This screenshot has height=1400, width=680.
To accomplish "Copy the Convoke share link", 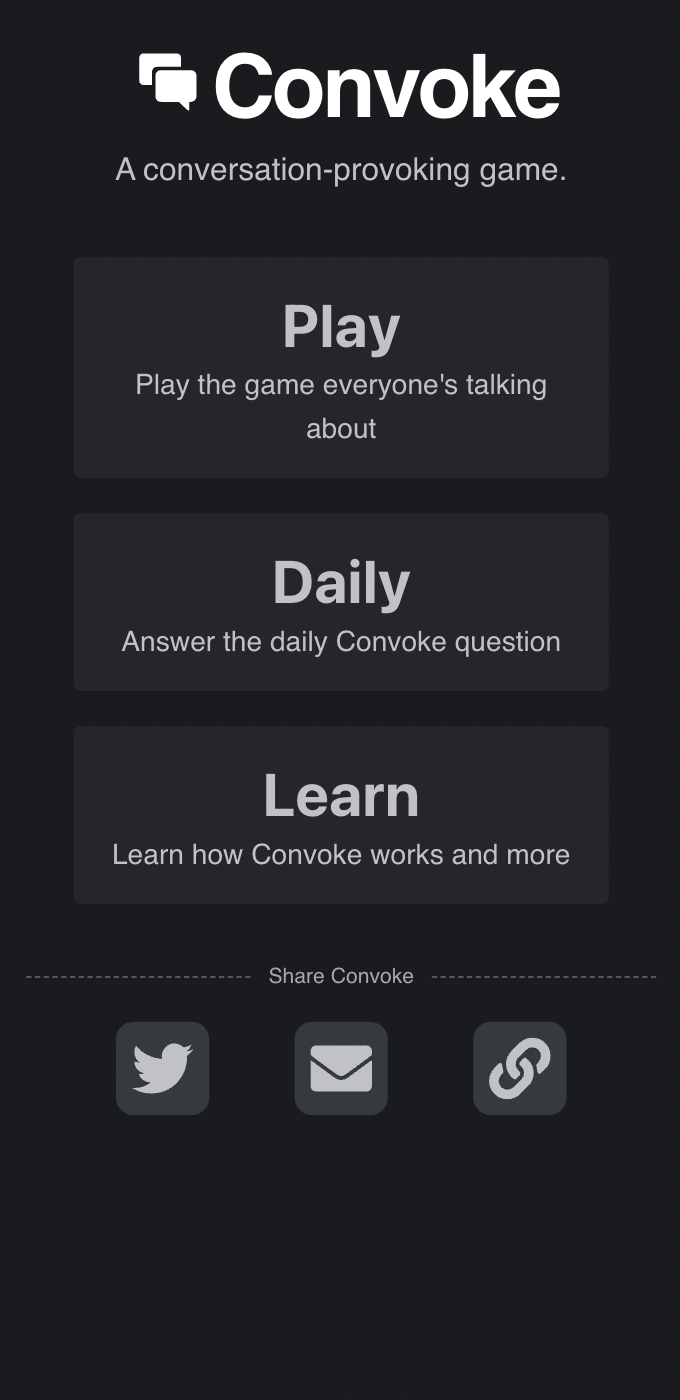I will (519, 1068).
